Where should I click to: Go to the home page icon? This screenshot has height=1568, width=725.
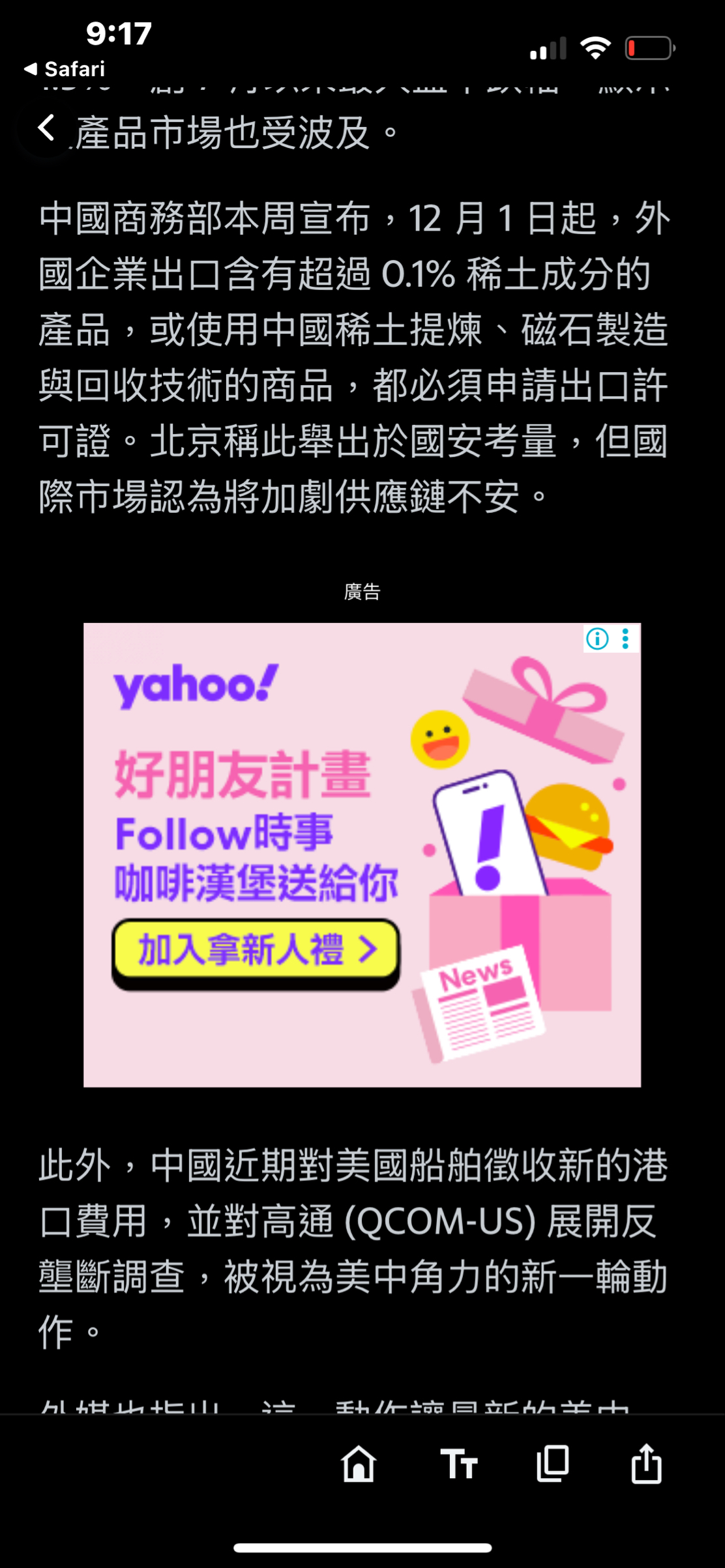click(x=359, y=1464)
